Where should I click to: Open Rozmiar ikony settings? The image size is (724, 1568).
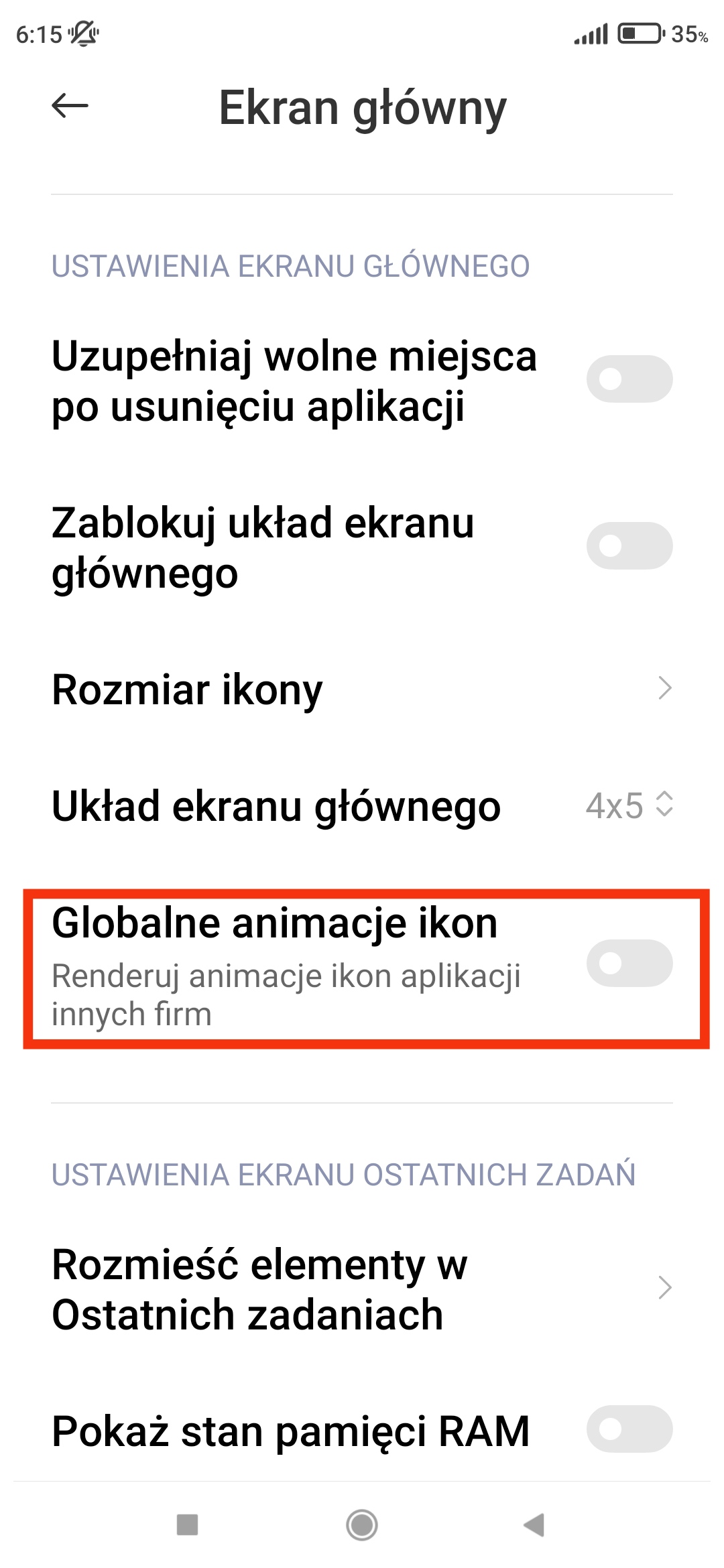pyautogui.click(x=362, y=689)
